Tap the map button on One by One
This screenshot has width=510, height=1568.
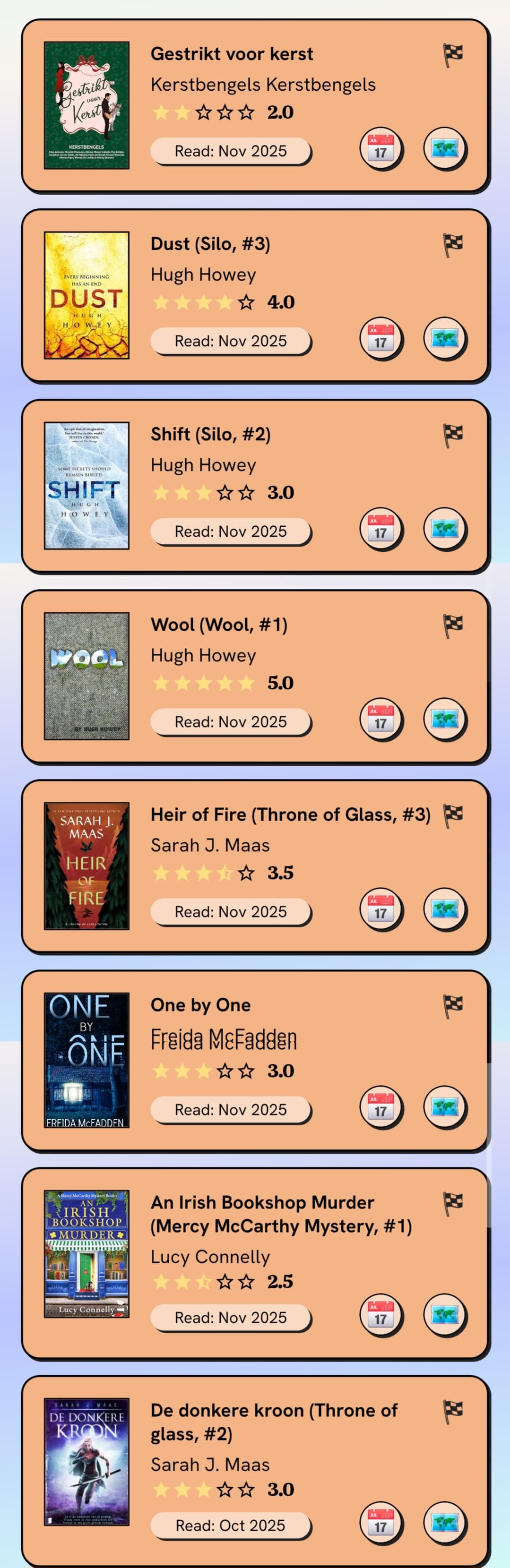point(444,1107)
